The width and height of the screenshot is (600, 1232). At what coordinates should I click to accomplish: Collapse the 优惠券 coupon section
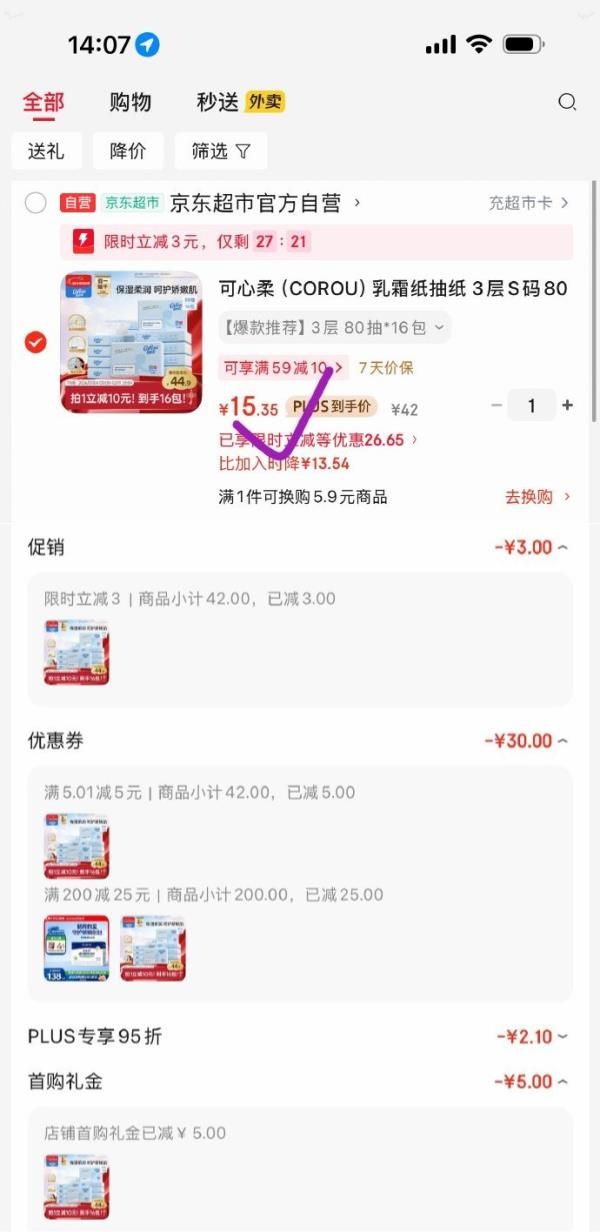click(x=526, y=741)
